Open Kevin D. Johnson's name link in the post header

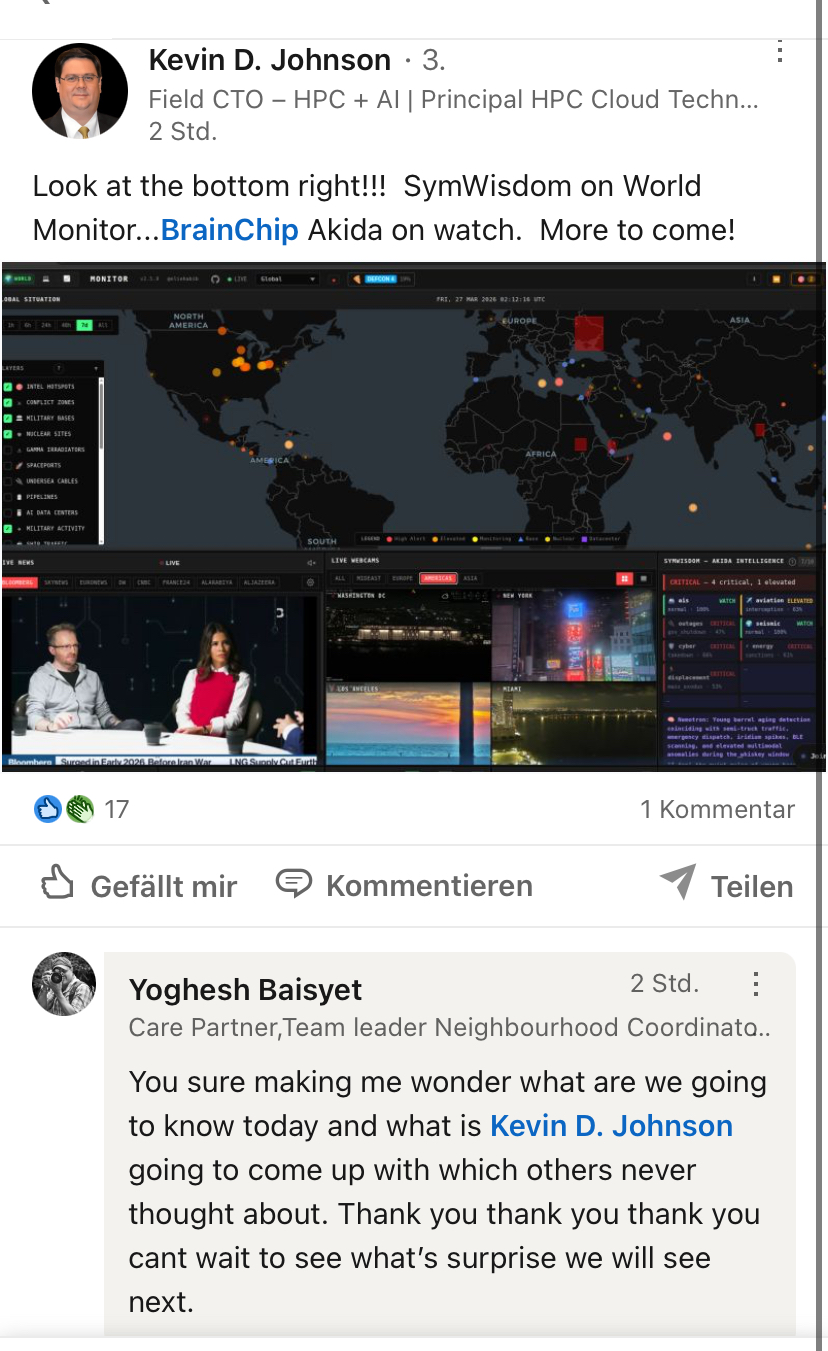(x=269, y=60)
